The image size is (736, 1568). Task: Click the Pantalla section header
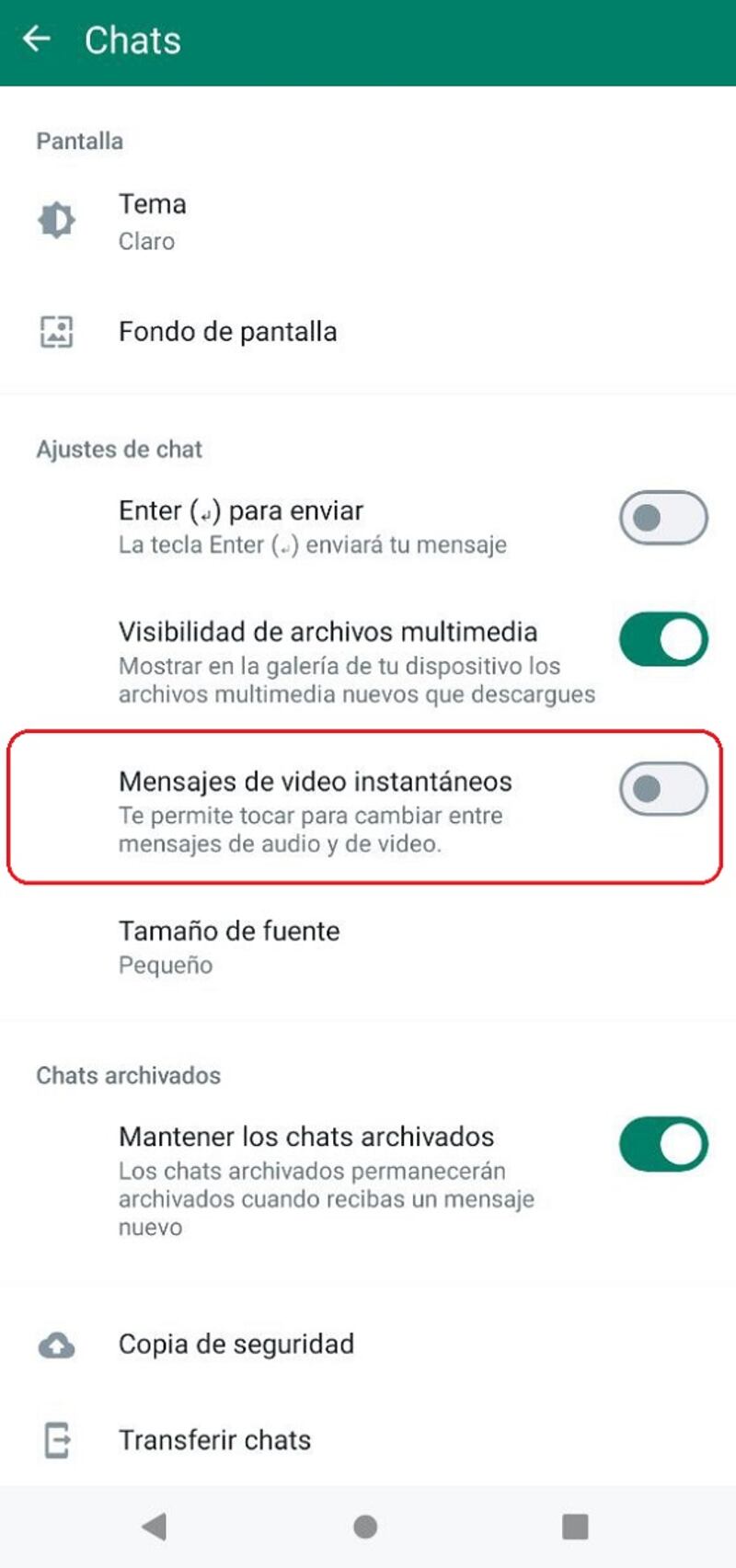pos(79,141)
